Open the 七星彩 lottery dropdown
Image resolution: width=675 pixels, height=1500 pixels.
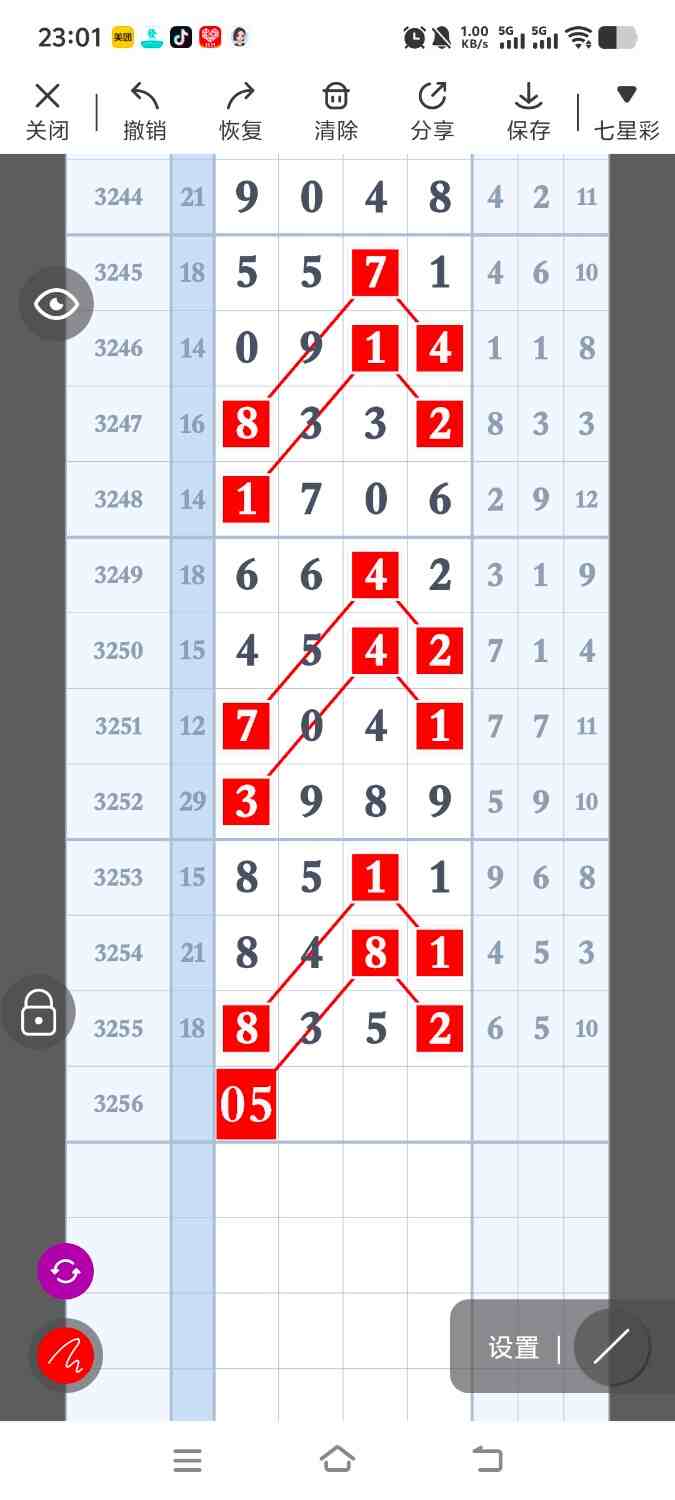626,111
